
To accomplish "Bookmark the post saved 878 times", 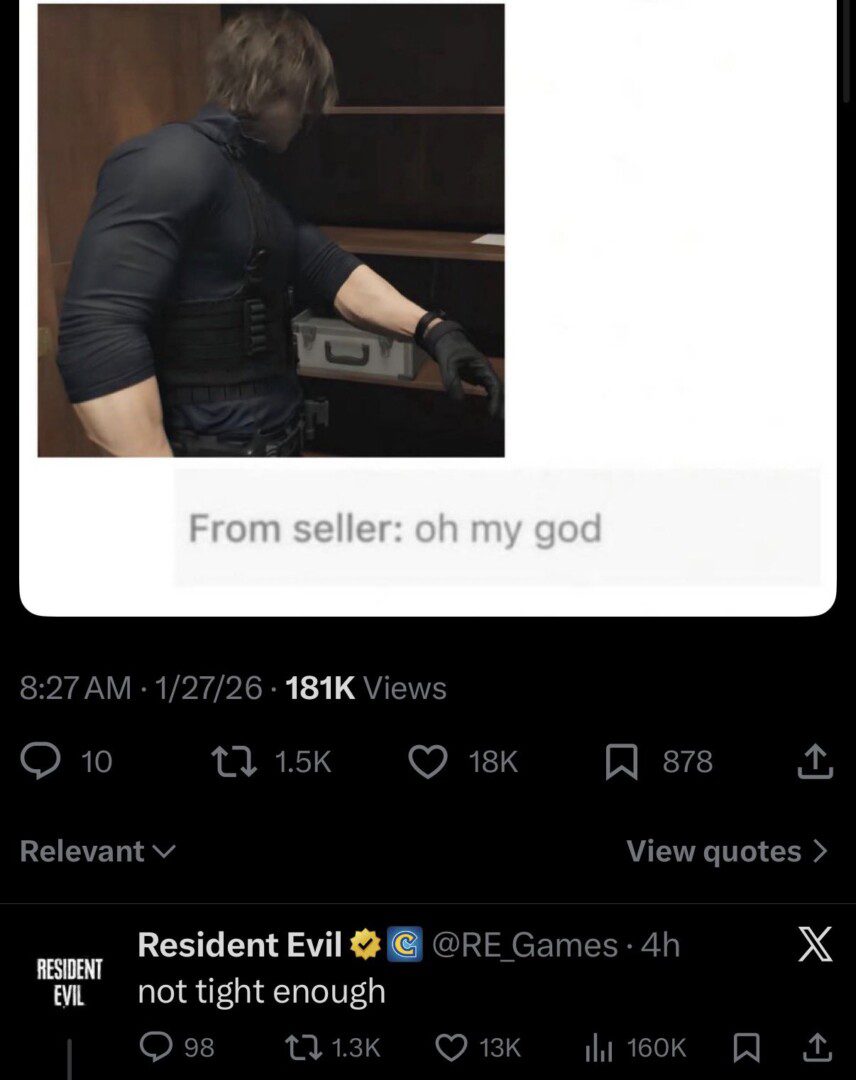I will point(622,762).
